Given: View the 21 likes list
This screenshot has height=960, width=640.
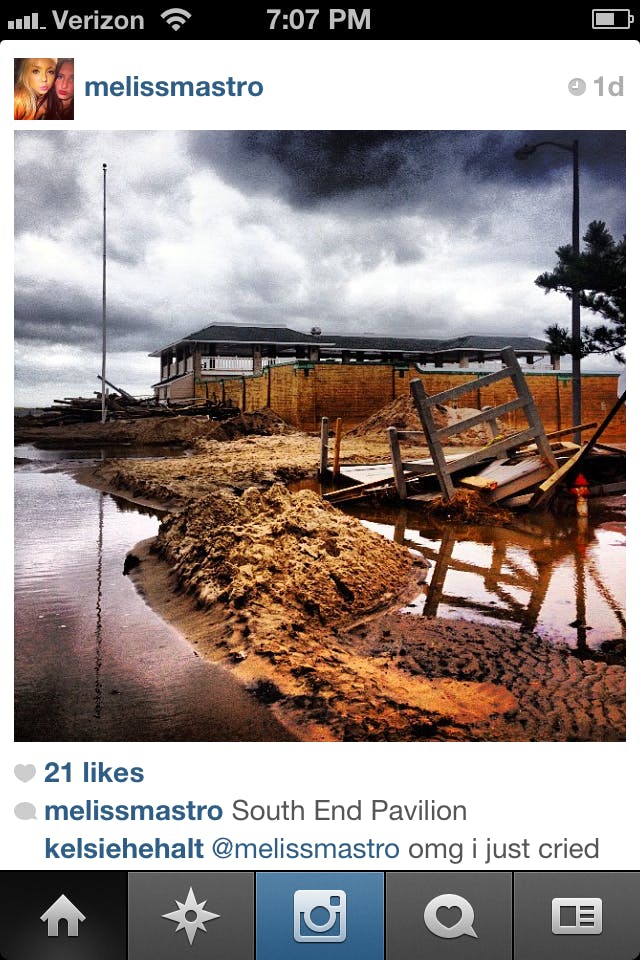Looking at the screenshot, I should click(94, 772).
